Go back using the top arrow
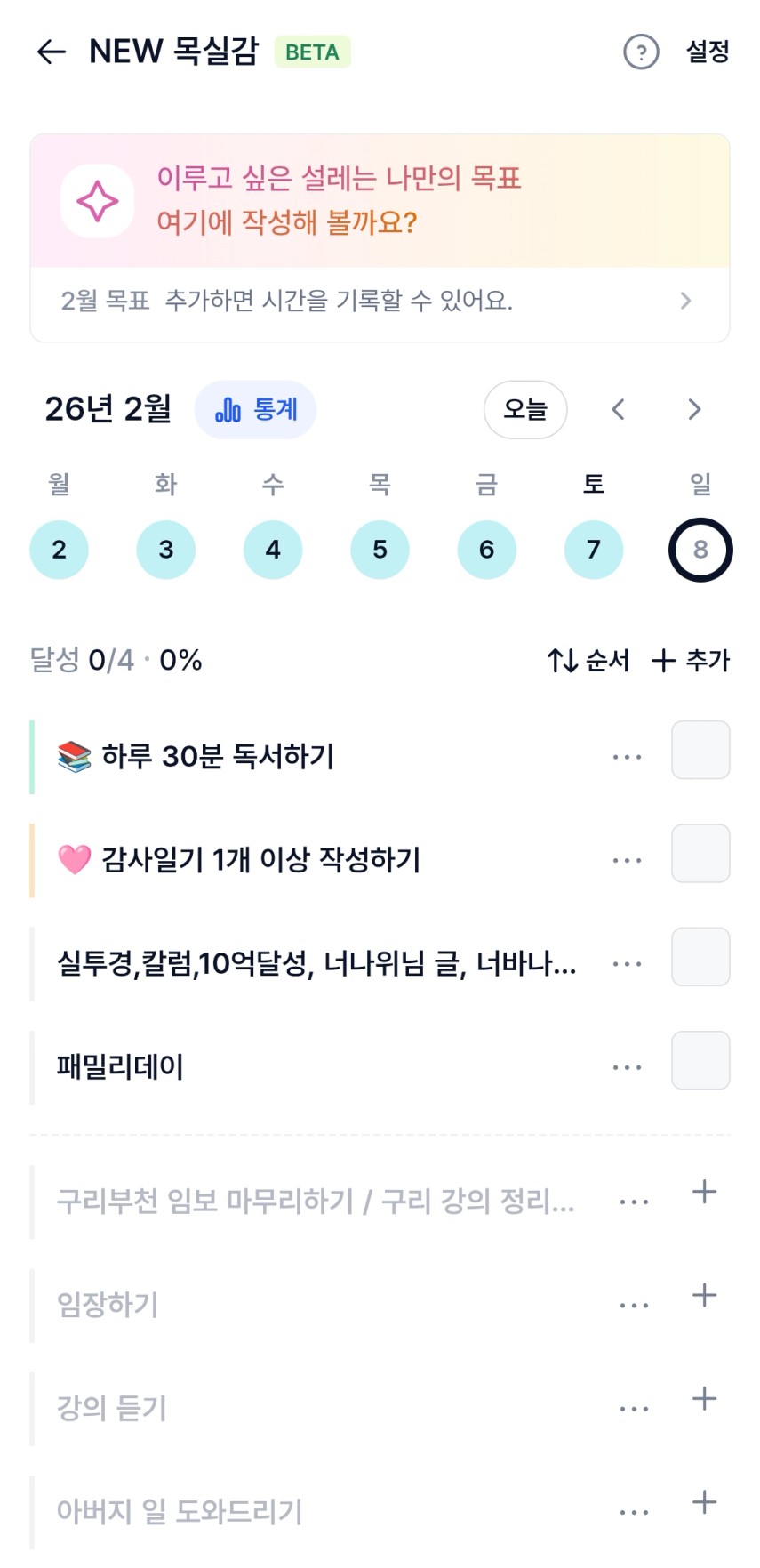 tap(52, 52)
